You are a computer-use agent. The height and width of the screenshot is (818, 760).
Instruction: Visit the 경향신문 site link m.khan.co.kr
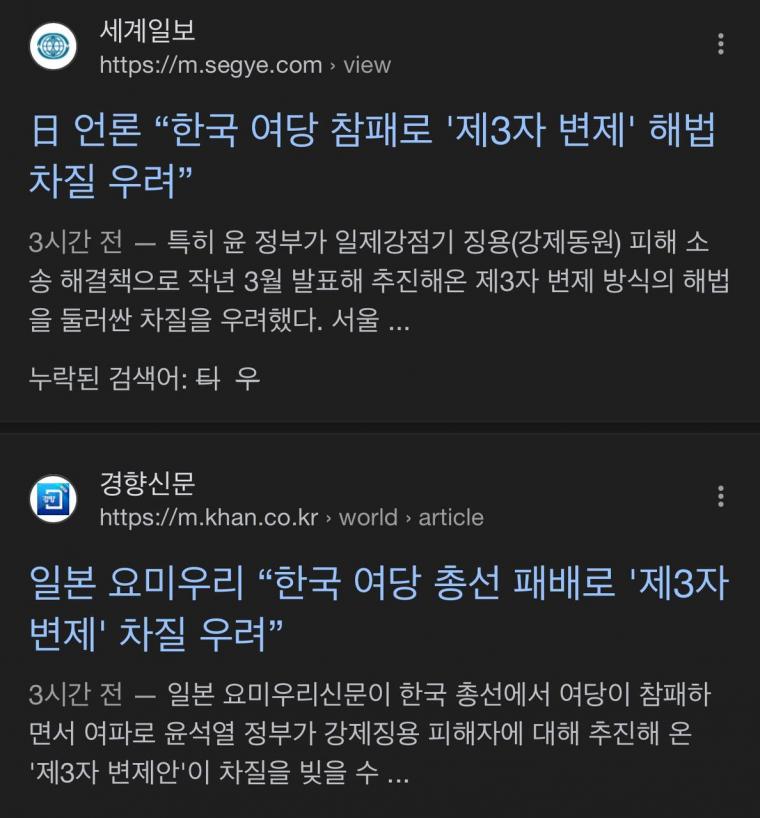[x=208, y=518]
